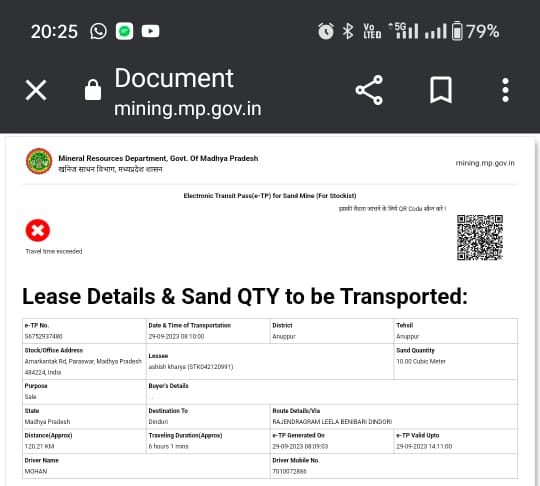View site security lock info
This screenshot has width=540, height=486.
(93, 90)
